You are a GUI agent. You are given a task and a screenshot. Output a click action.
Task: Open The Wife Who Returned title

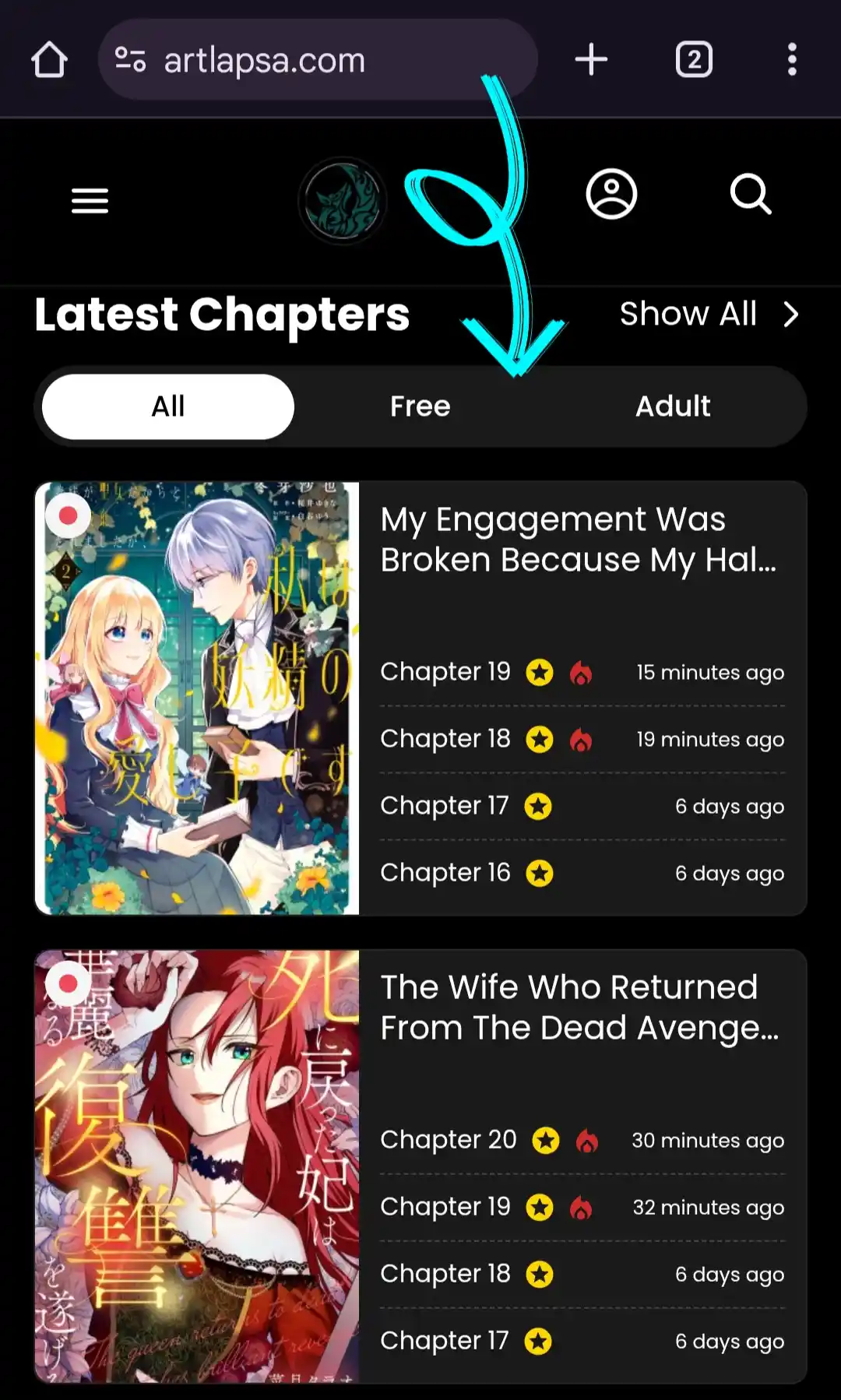pos(580,1008)
